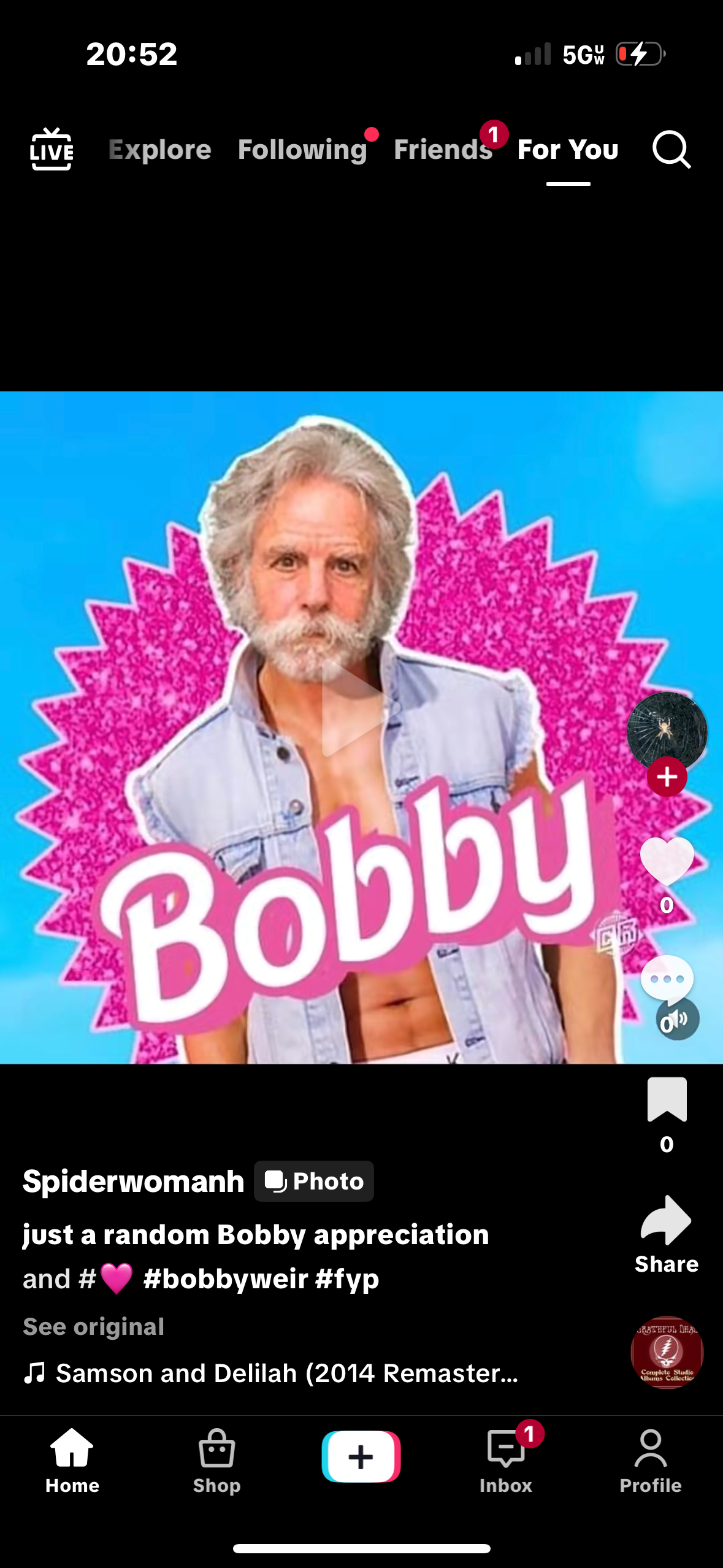The width and height of the screenshot is (723, 1568).
Task: Open the comments bubble
Action: (666, 978)
